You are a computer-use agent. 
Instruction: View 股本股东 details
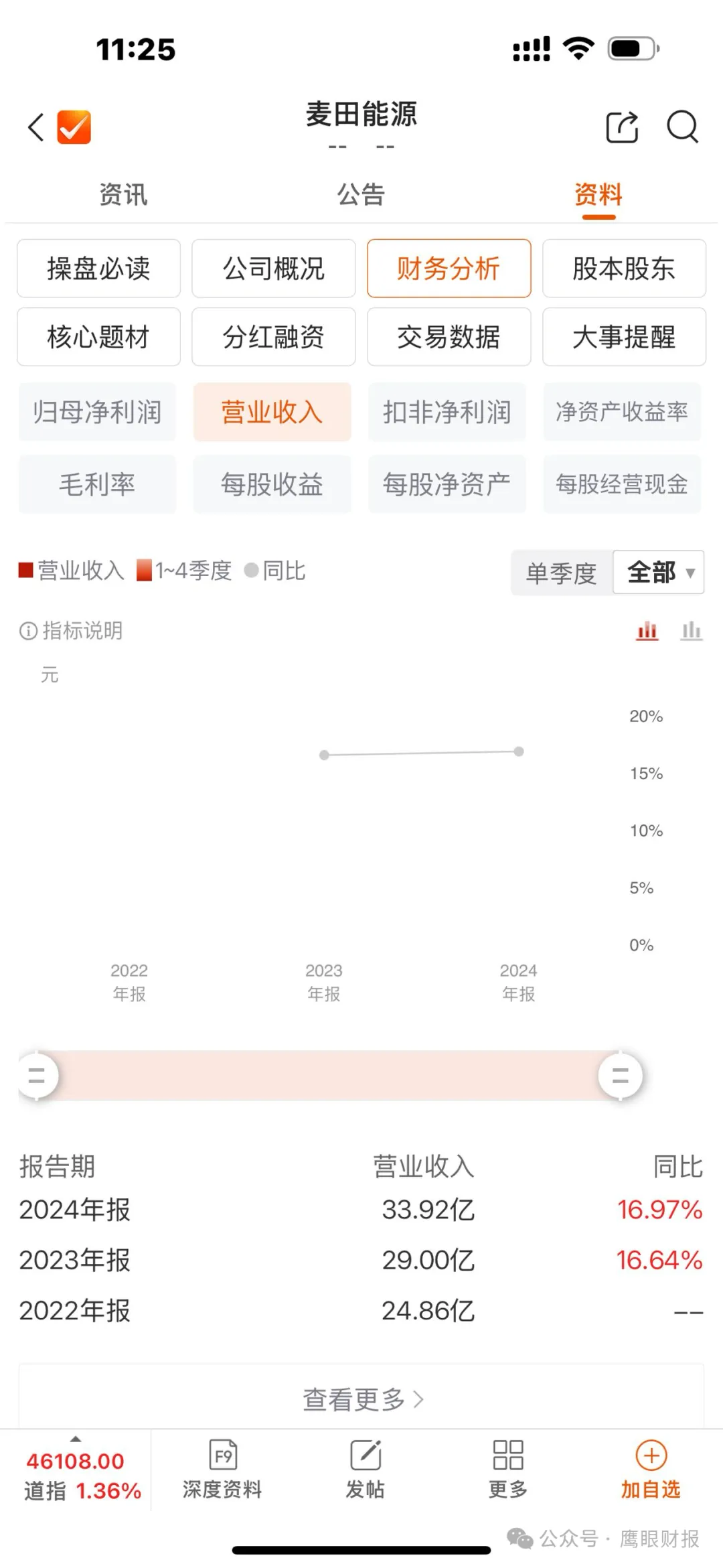(x=623, y=269)
